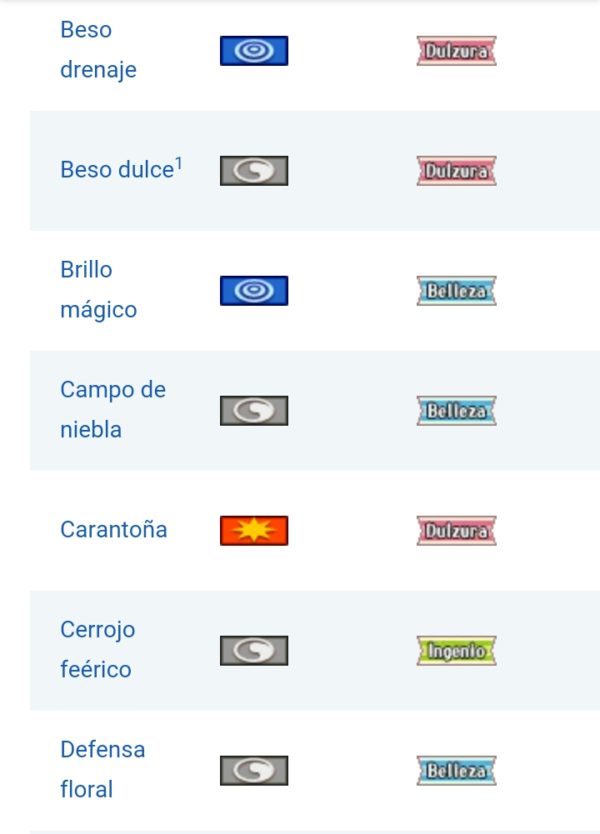This screenshot has width=600, height=834.
Task: Open the Carantoña move link
Action: point(113,530)
